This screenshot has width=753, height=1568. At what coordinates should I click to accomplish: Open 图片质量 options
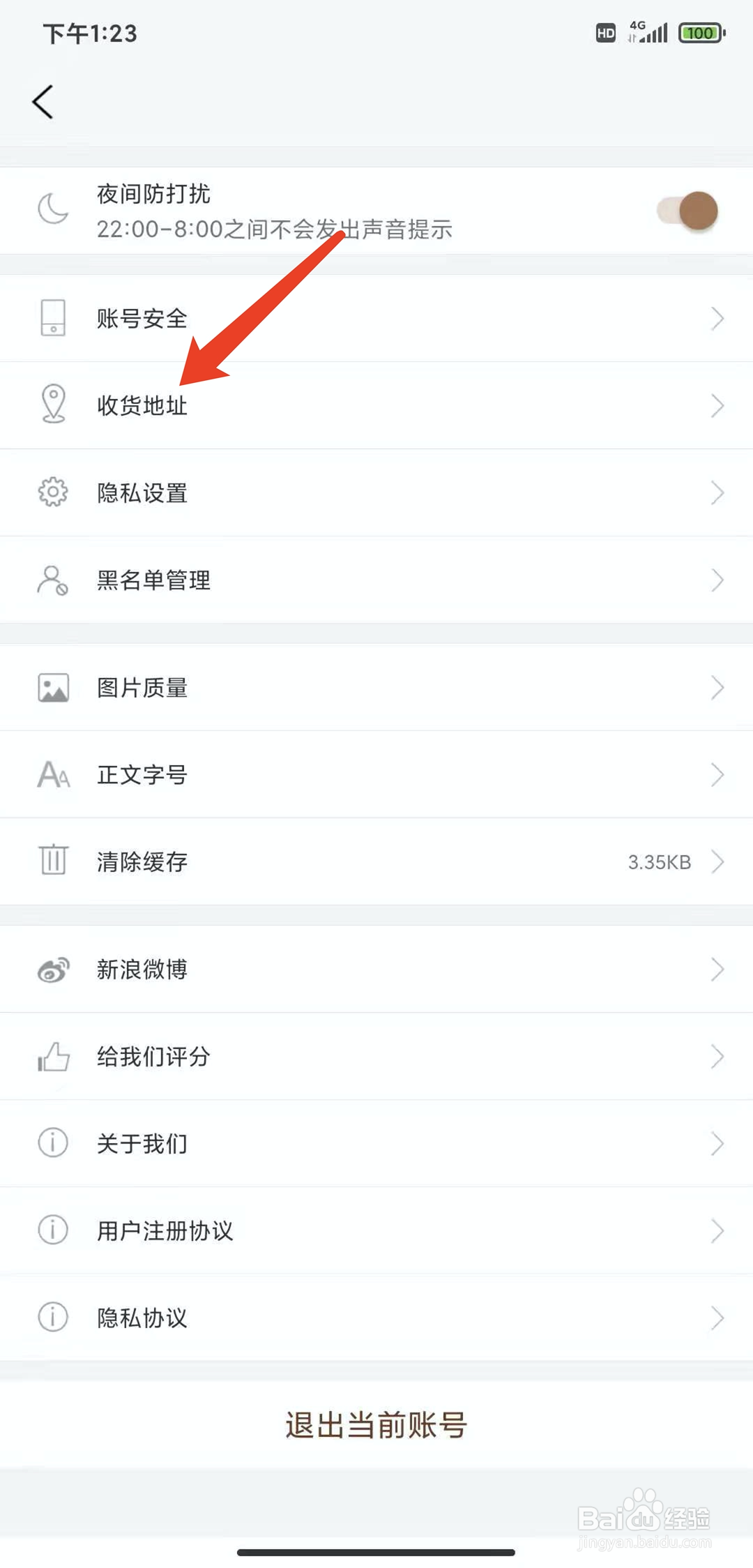[376, 688]
